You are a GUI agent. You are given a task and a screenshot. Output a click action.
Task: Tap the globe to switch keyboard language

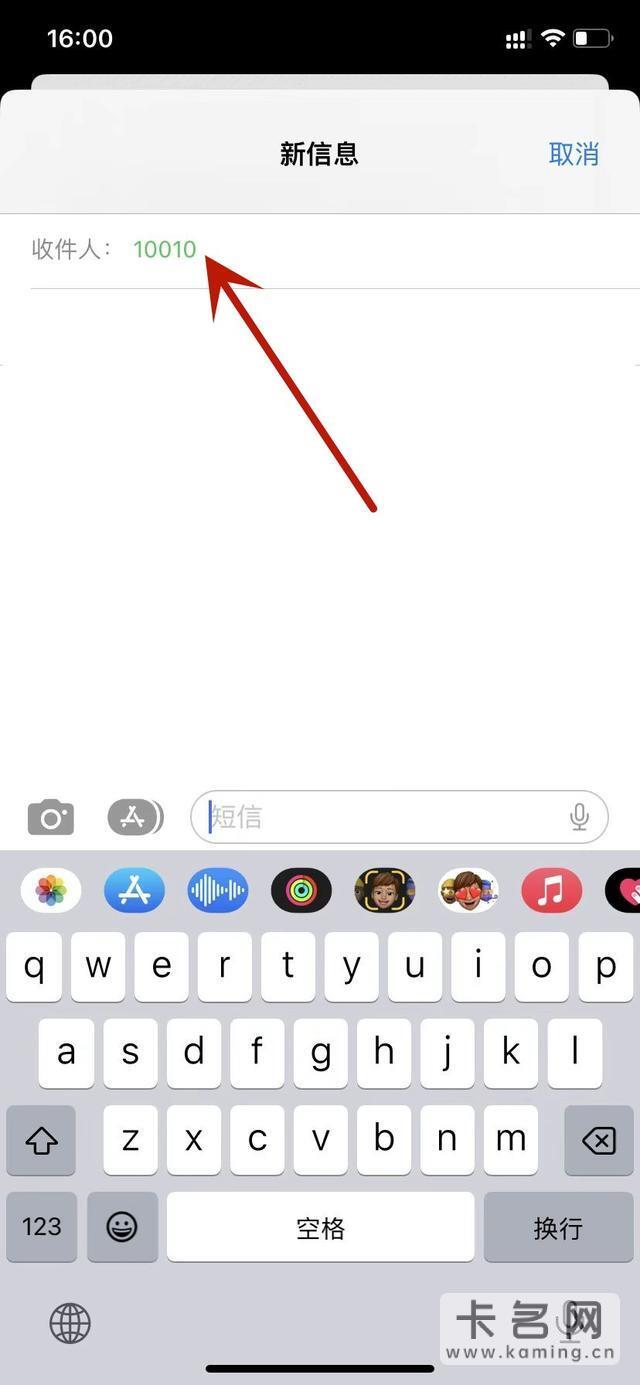70,1324
